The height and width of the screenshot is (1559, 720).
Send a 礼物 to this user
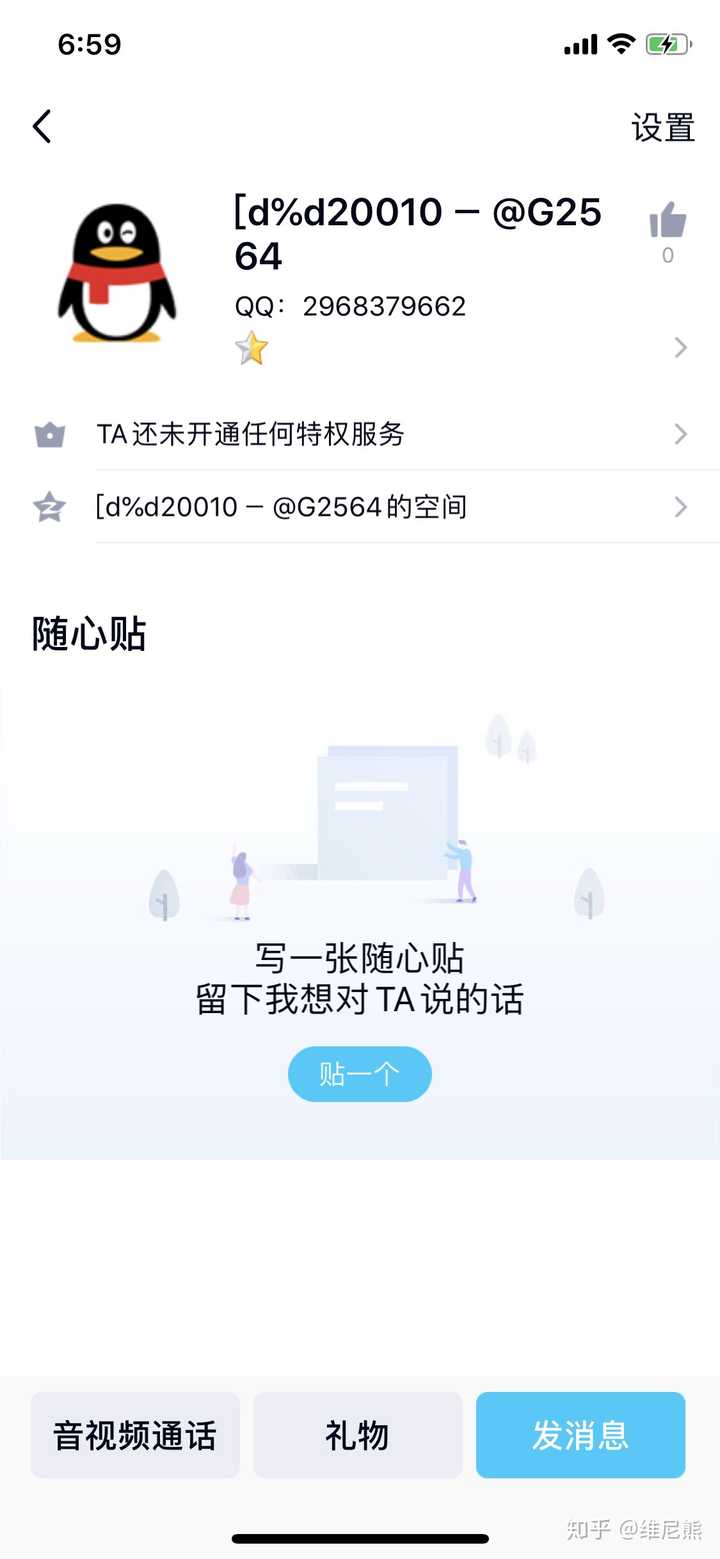pyautogui.click(x=357, y=1435)
